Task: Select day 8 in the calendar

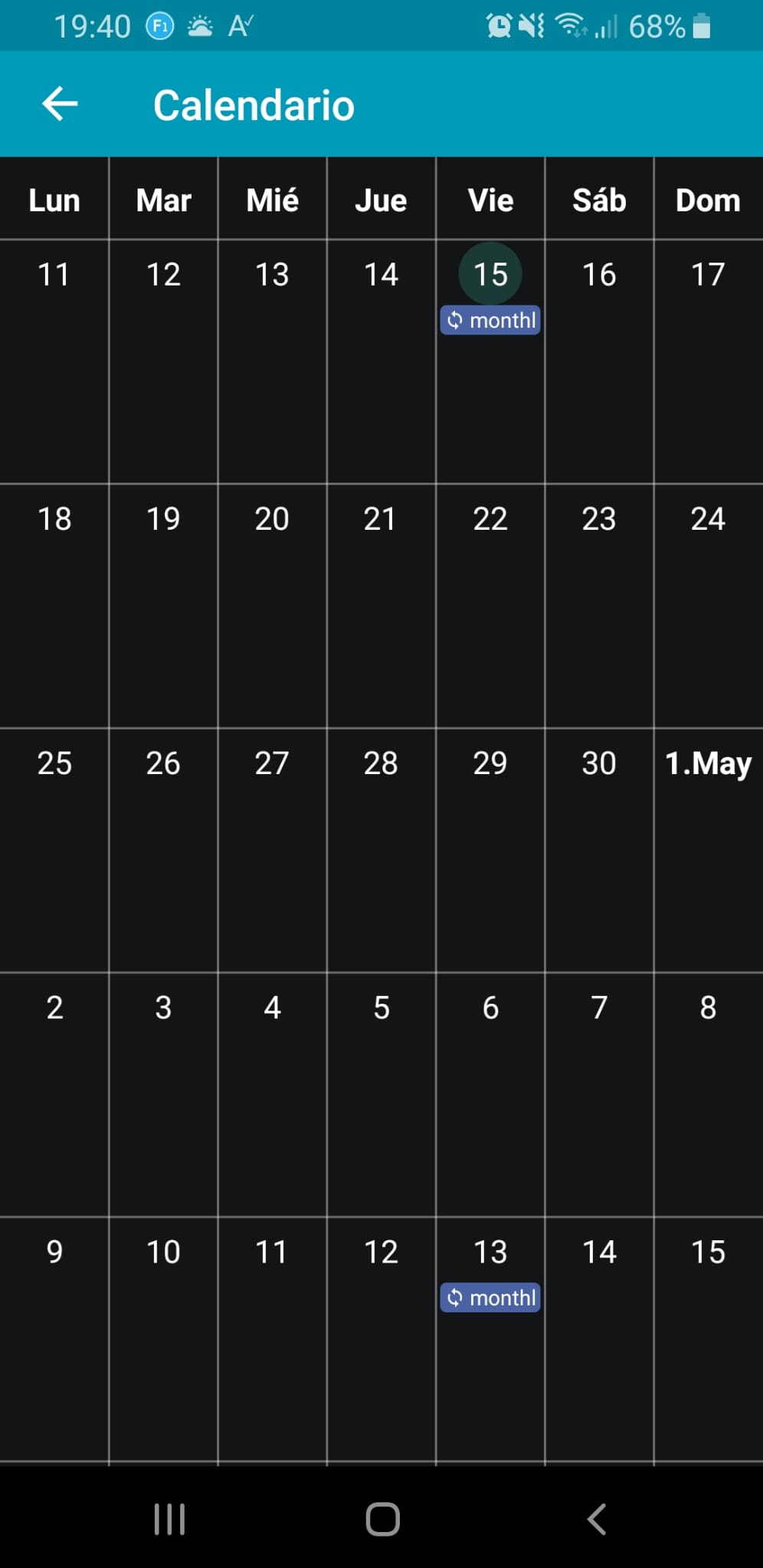Action: click(x=708, y=1008)
